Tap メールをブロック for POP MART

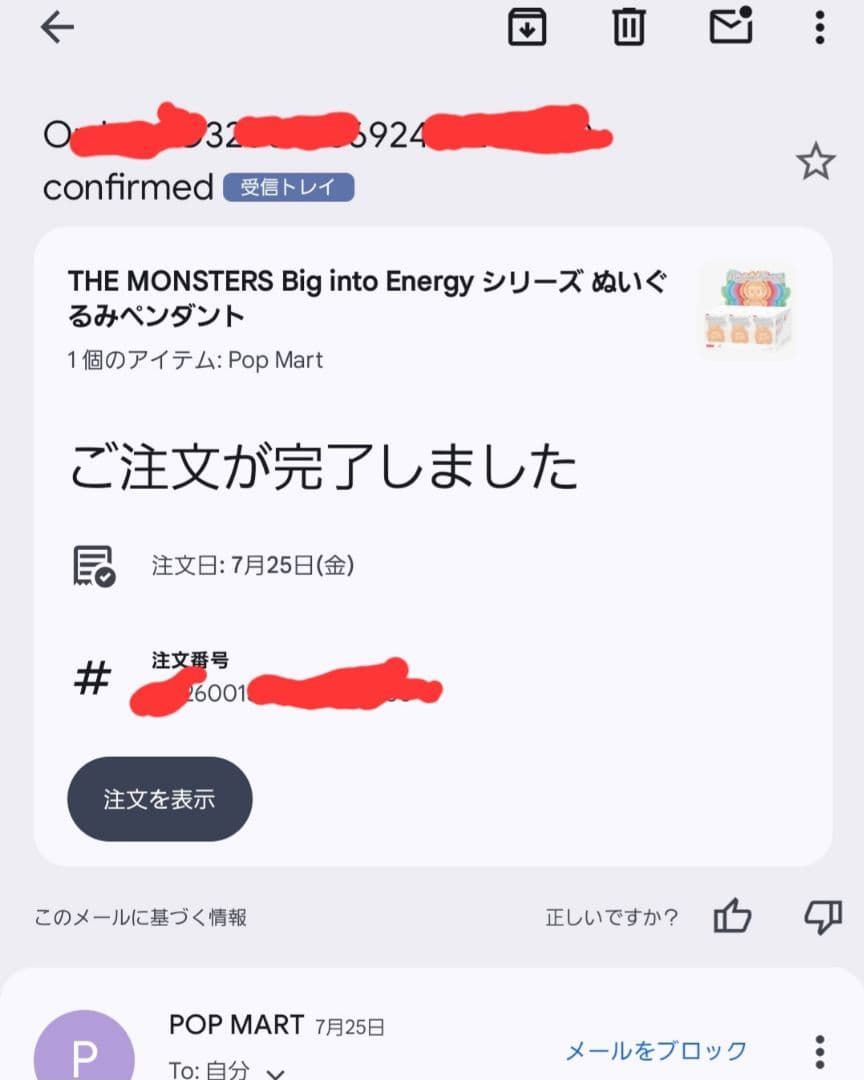pos(656,1051)
